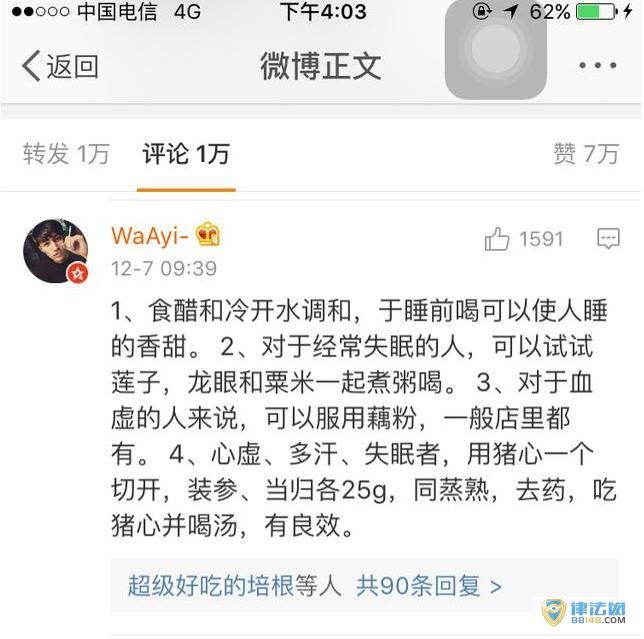Viewport: 644px width, 639px height.
Task: Open the WaAyi- username link
Action: [150, 235]
